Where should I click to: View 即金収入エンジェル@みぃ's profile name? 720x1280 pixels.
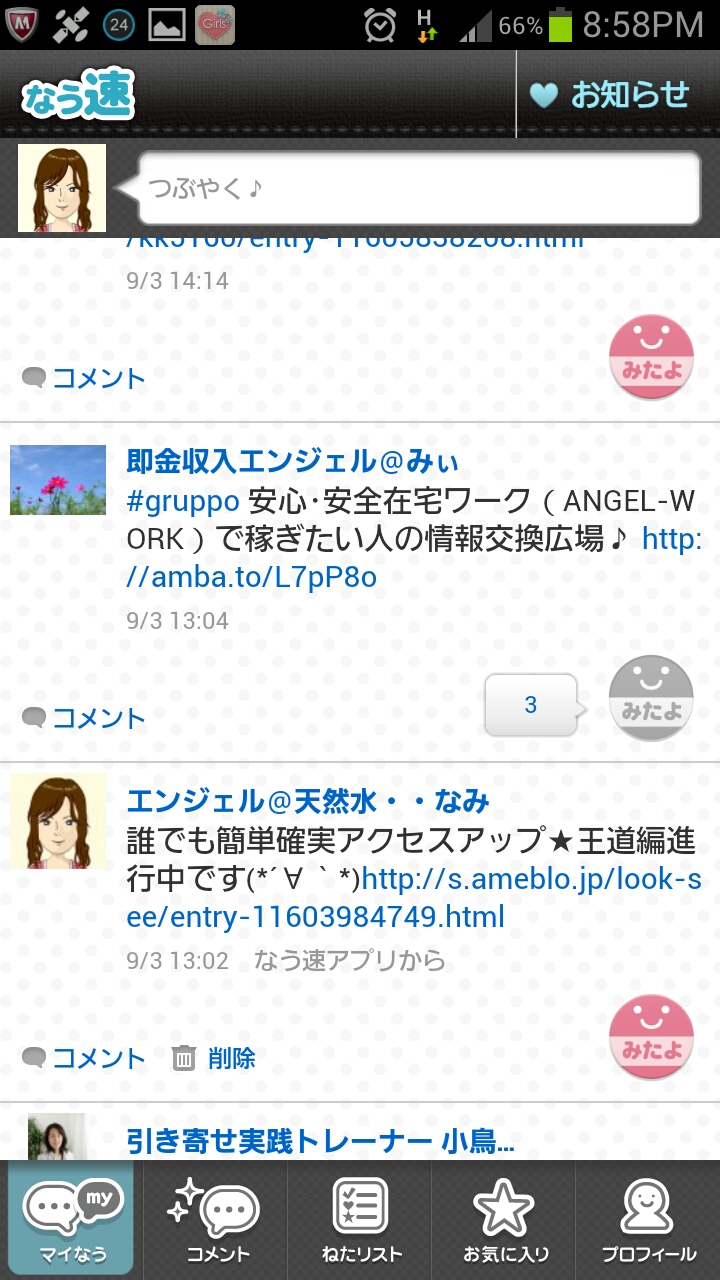pyautogui.click(x=292, y=461)
